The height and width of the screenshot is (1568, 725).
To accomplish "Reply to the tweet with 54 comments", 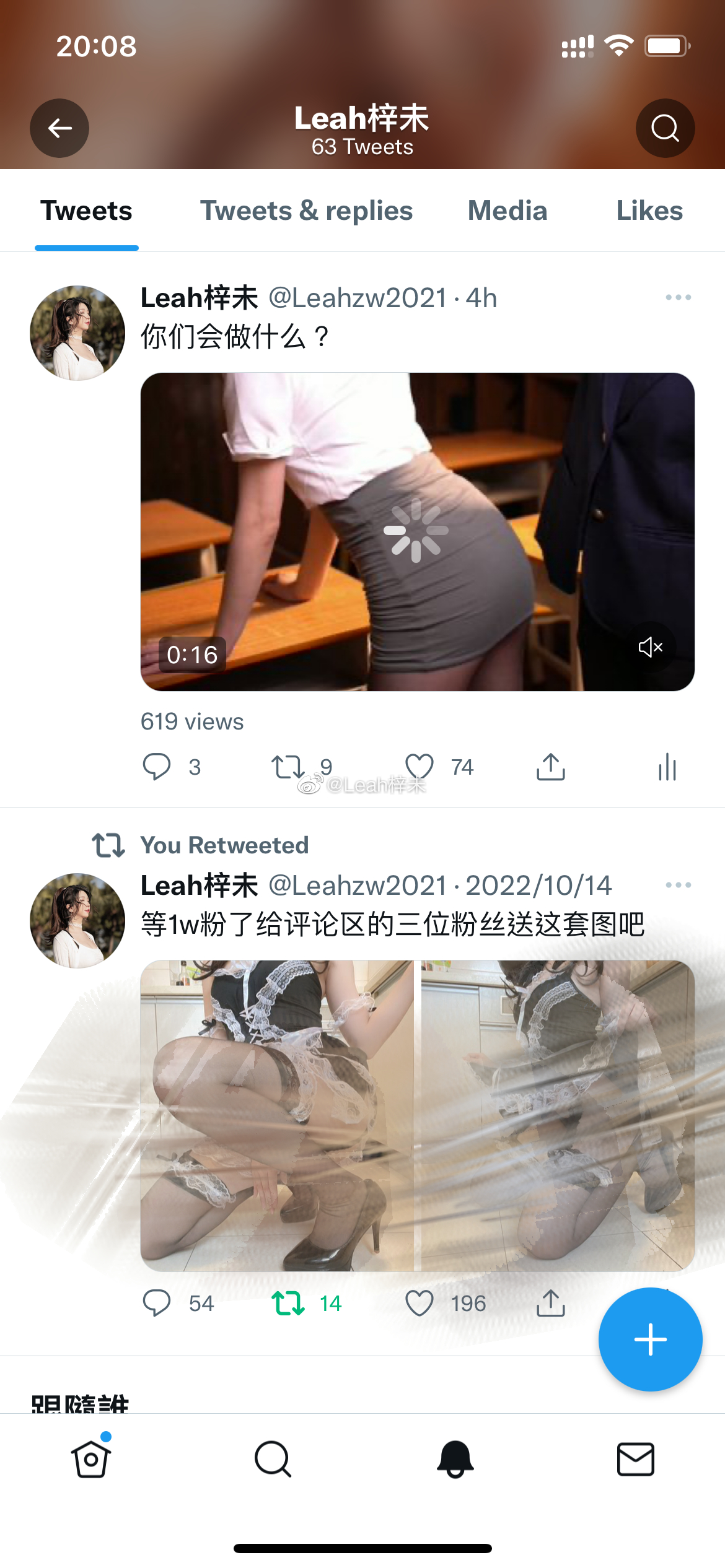I will click(x=157, y=1303).
